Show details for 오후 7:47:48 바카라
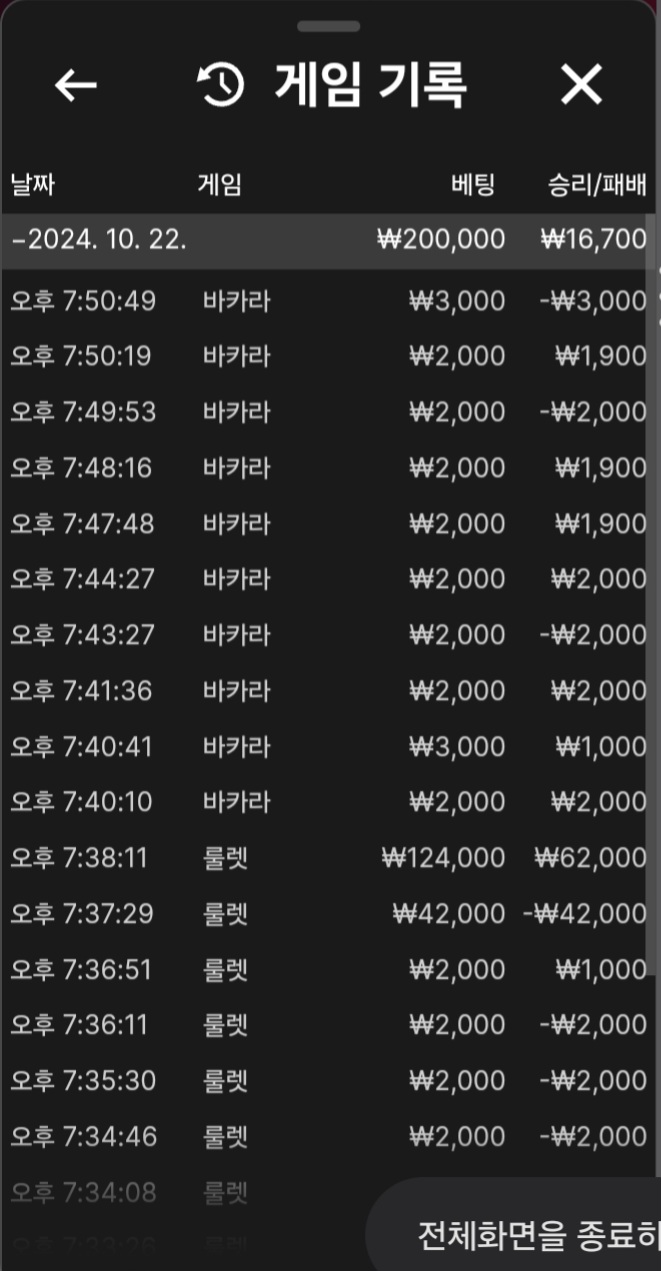 point(328,523)
